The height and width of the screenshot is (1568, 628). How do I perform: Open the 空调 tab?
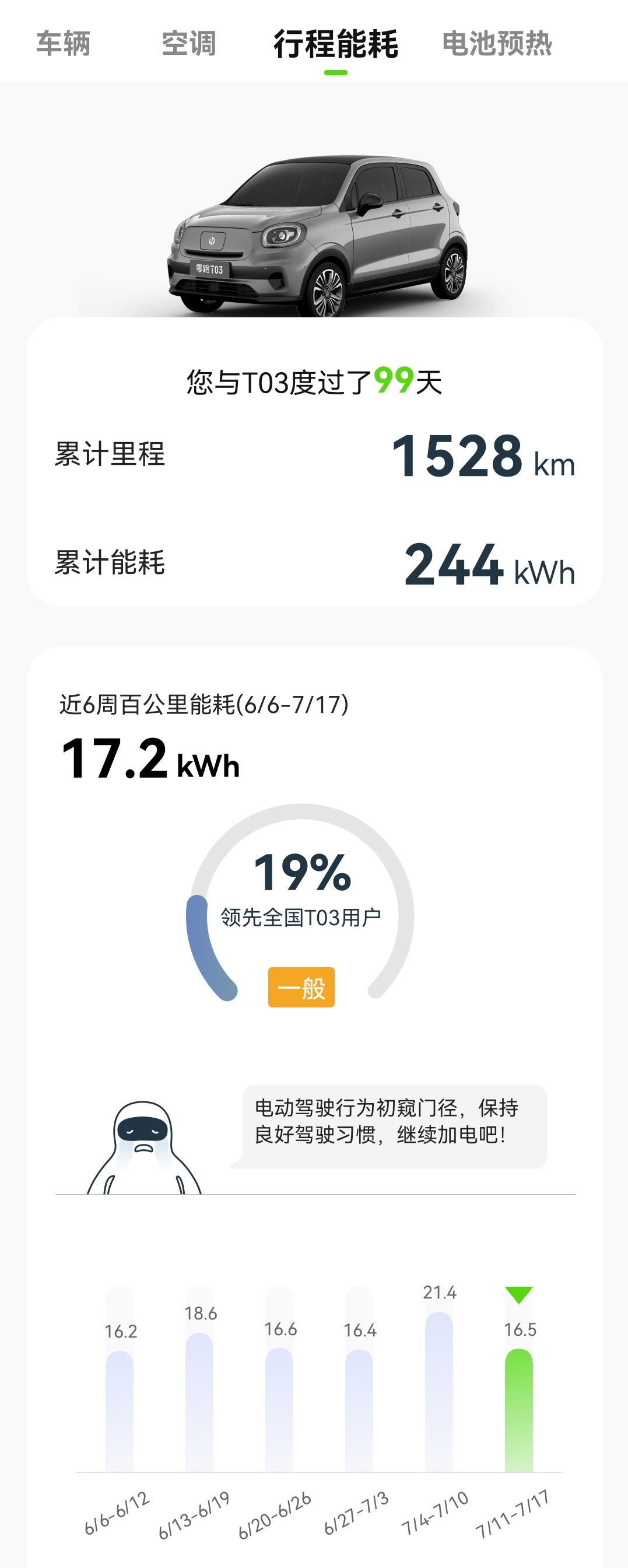point(189,44)
